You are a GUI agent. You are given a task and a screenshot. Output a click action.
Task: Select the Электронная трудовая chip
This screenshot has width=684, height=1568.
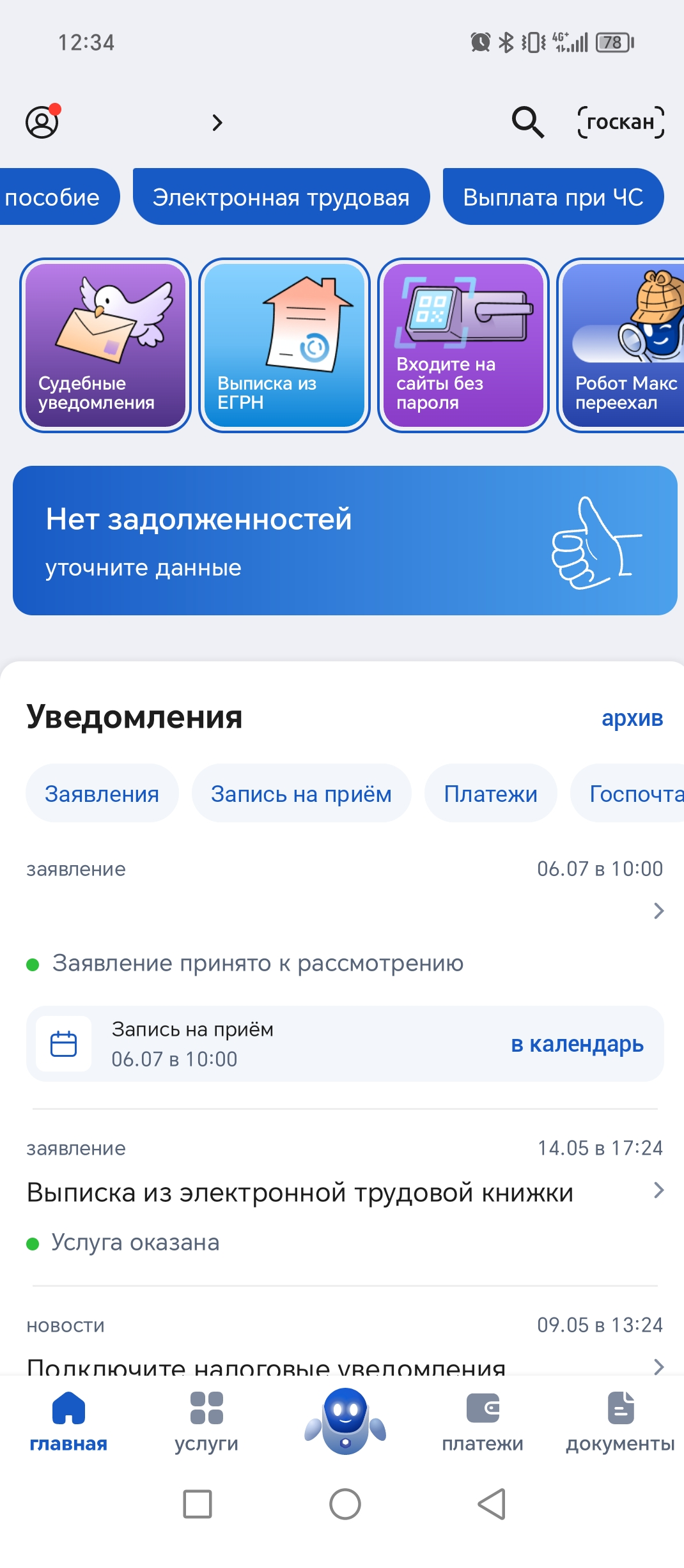281,197
